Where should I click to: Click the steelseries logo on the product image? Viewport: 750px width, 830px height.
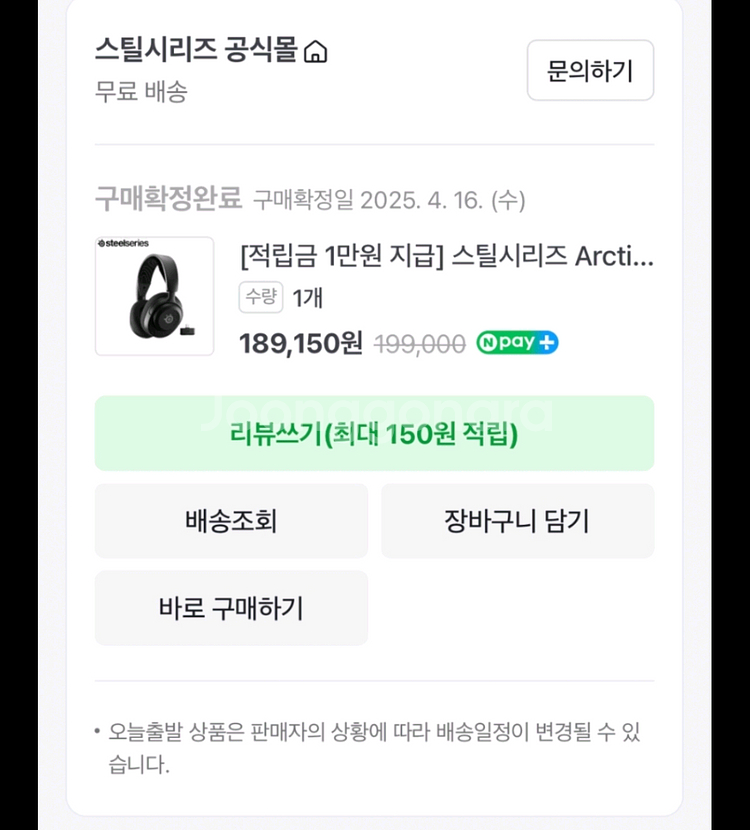pos(124,244)
